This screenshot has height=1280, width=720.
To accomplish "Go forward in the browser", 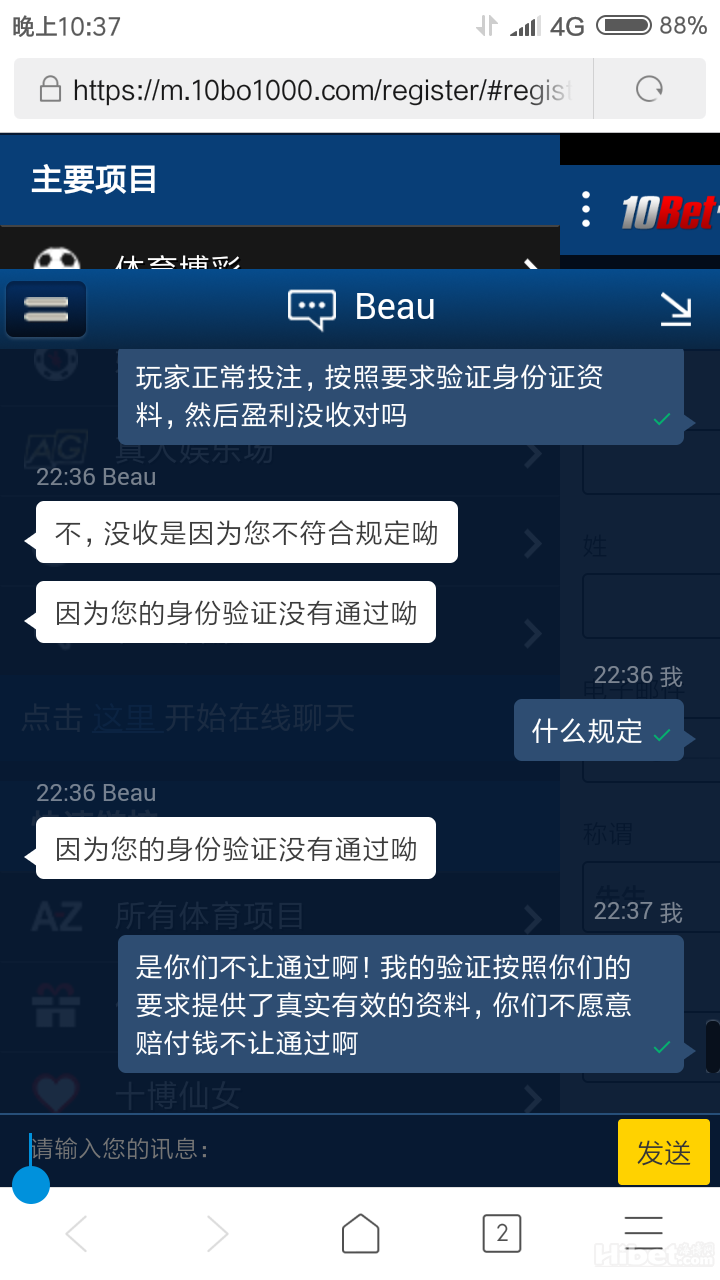I will click(x=217, y=1234).
